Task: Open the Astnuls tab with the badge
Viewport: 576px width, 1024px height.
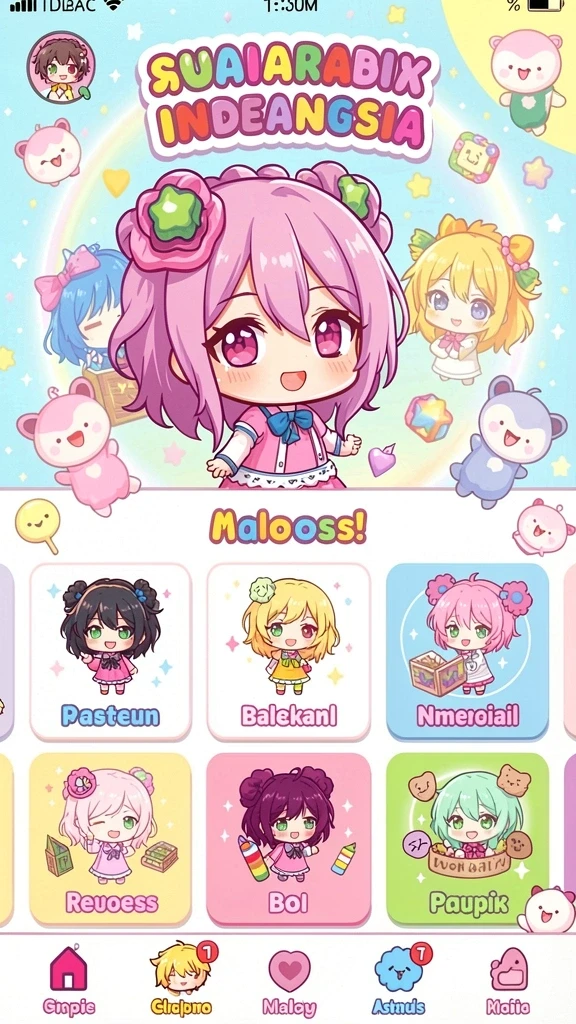Action: [399, 979]
